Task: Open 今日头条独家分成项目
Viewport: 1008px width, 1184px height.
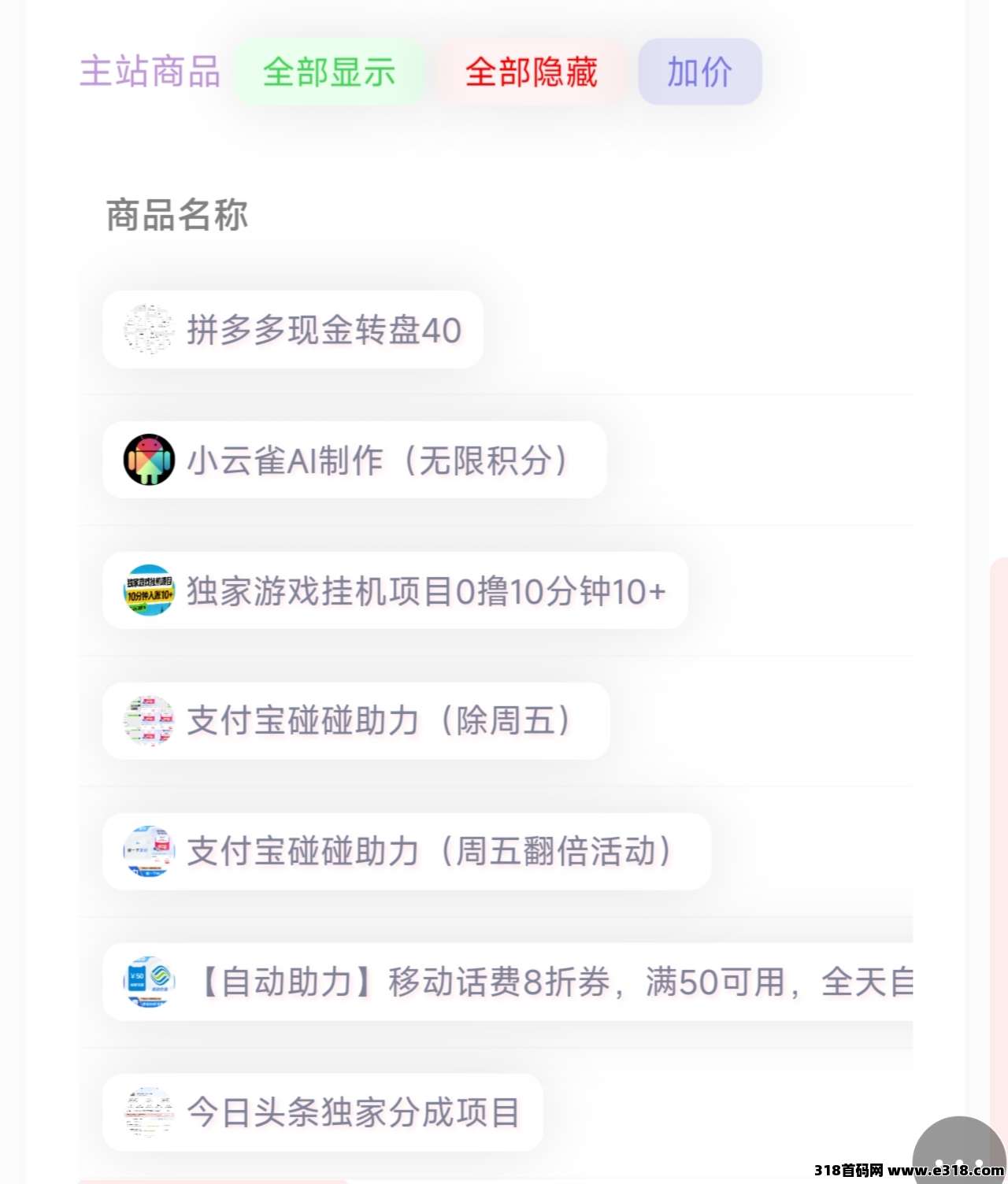Action: (323, 1112)
